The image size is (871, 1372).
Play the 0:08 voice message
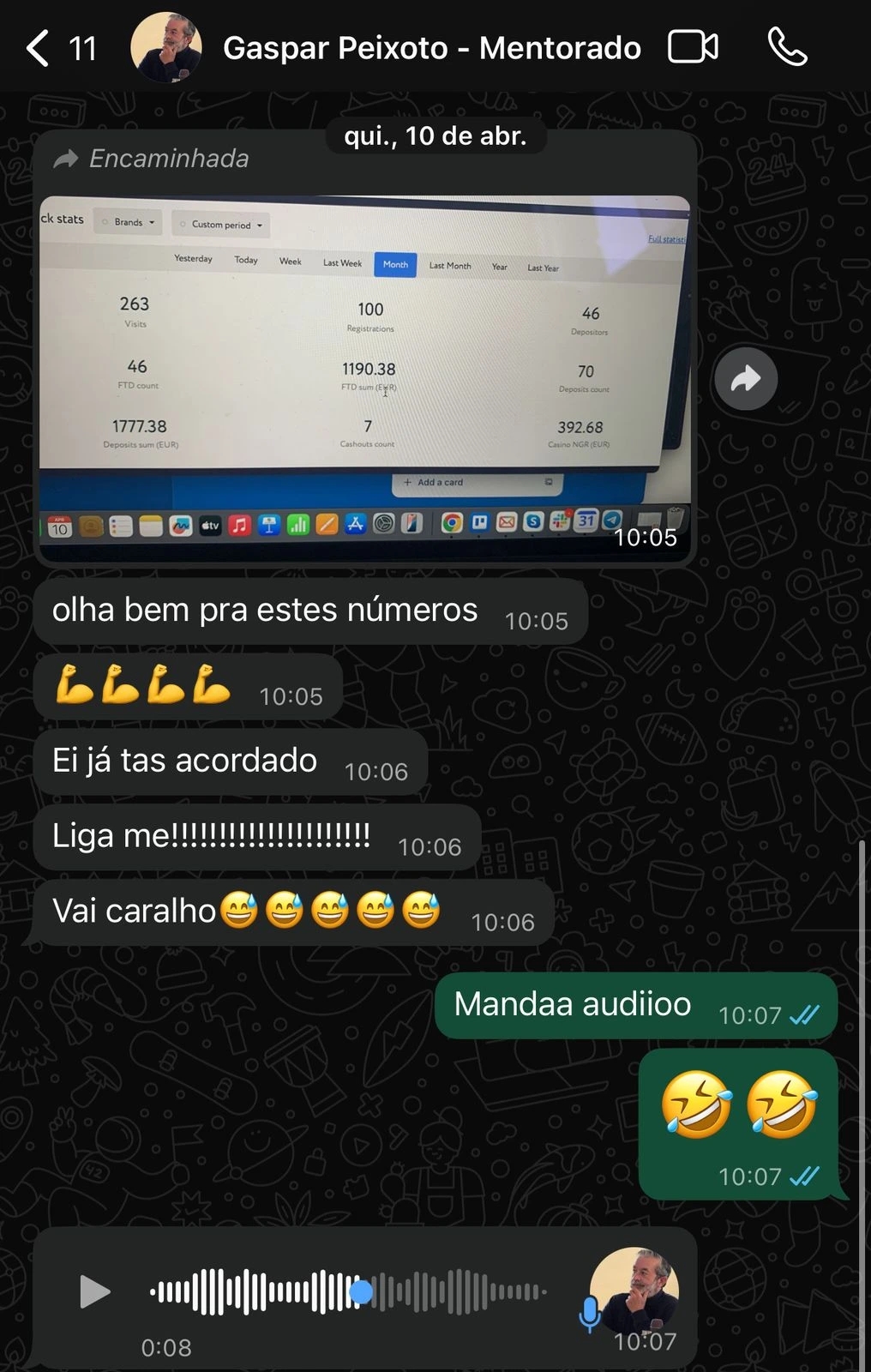(94, 1291)
